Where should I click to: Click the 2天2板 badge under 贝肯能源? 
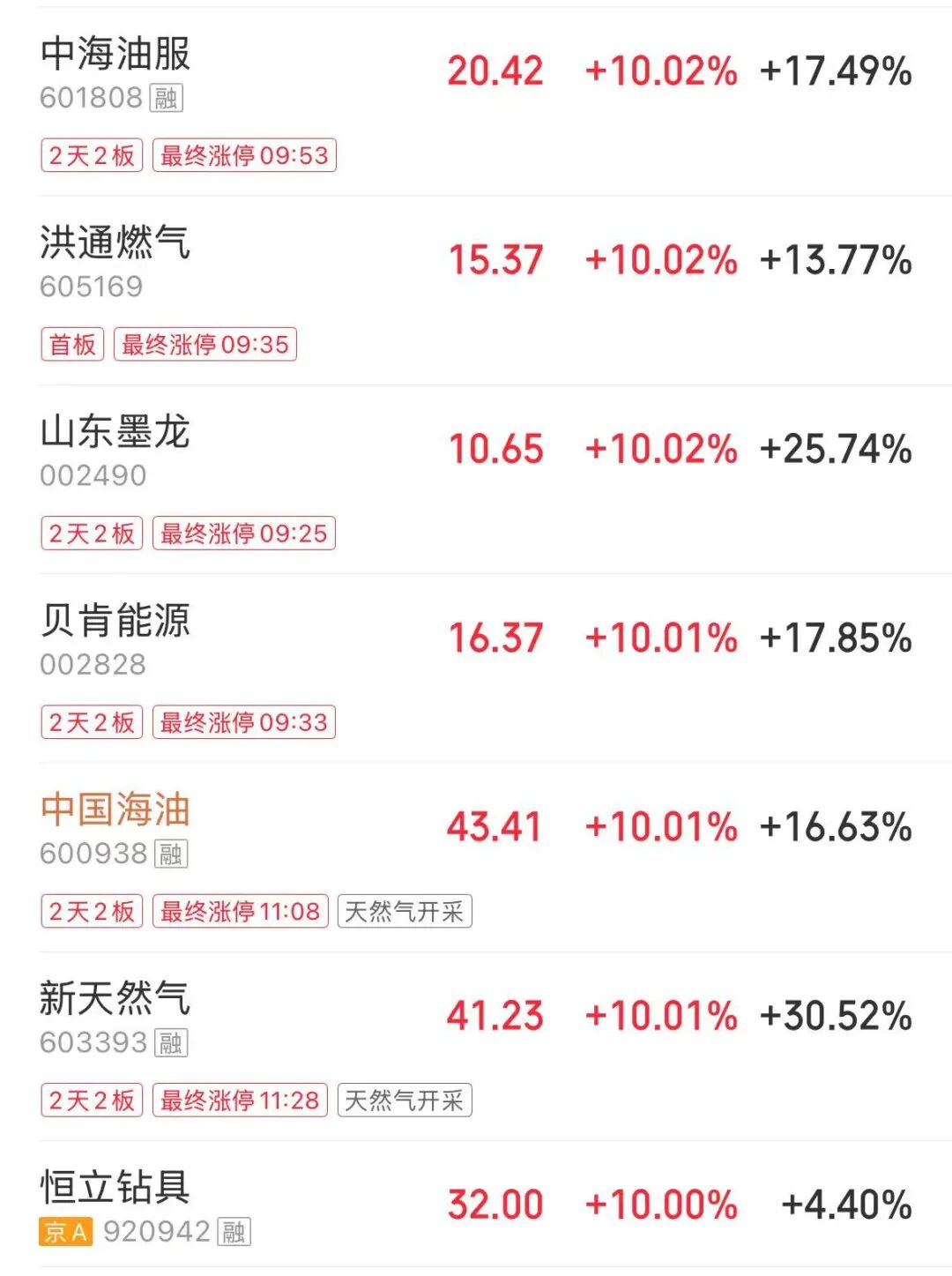(x=92, y=721)
